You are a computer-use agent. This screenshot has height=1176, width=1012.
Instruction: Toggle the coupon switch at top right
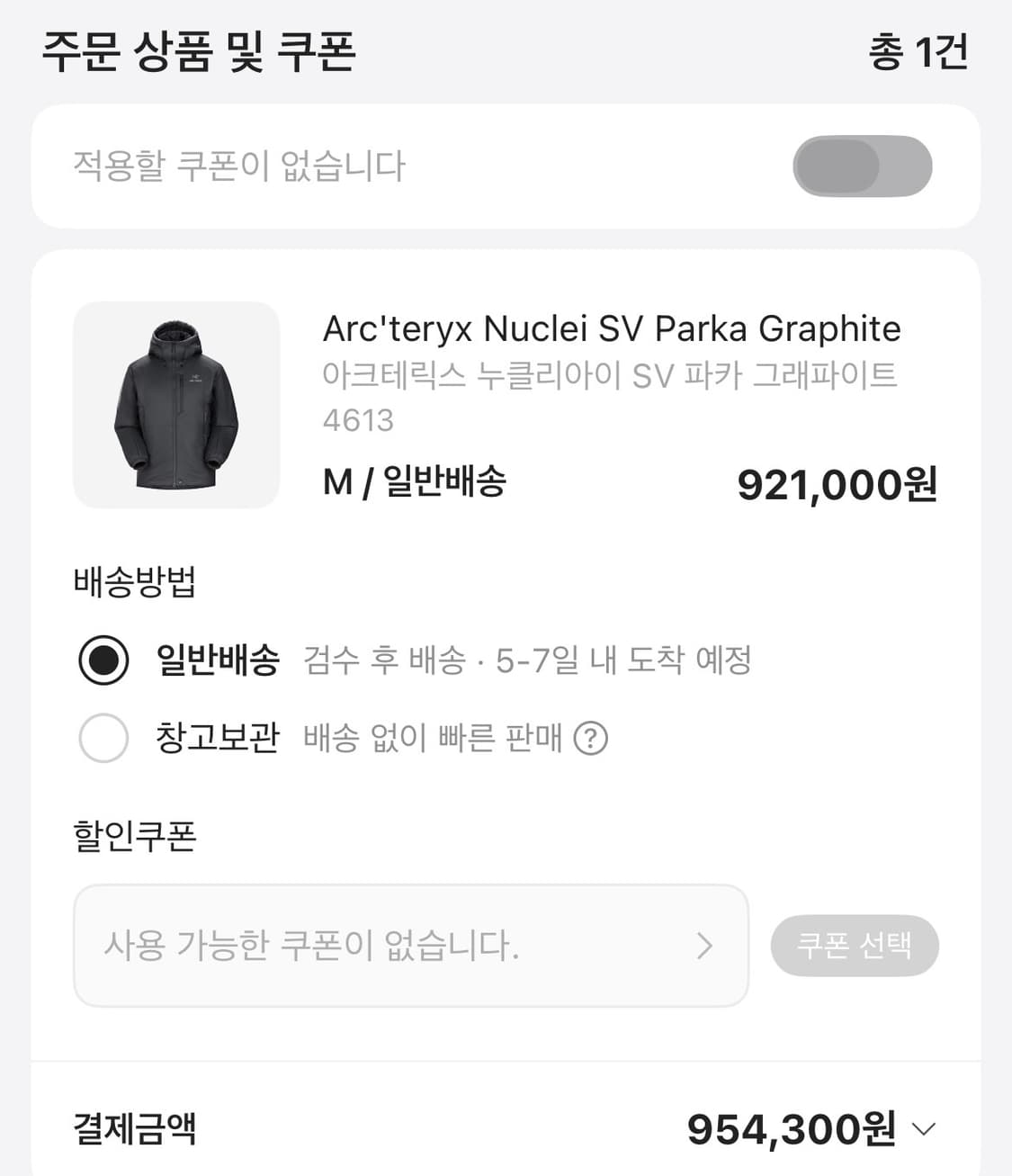(861, 166)
